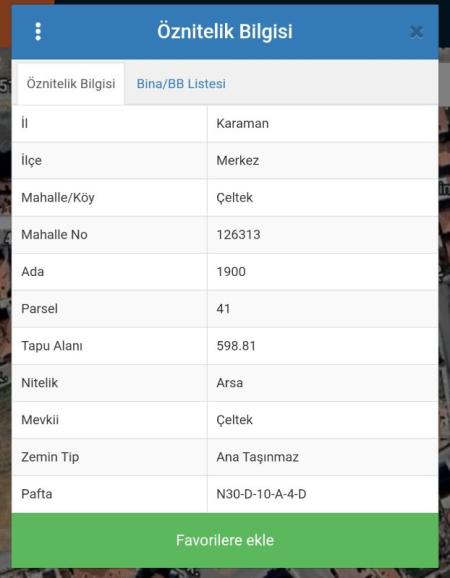The image size is (450, 578).
Task: Close the Öznitelik Bilgisi dialog
Action: pos(416,32)
